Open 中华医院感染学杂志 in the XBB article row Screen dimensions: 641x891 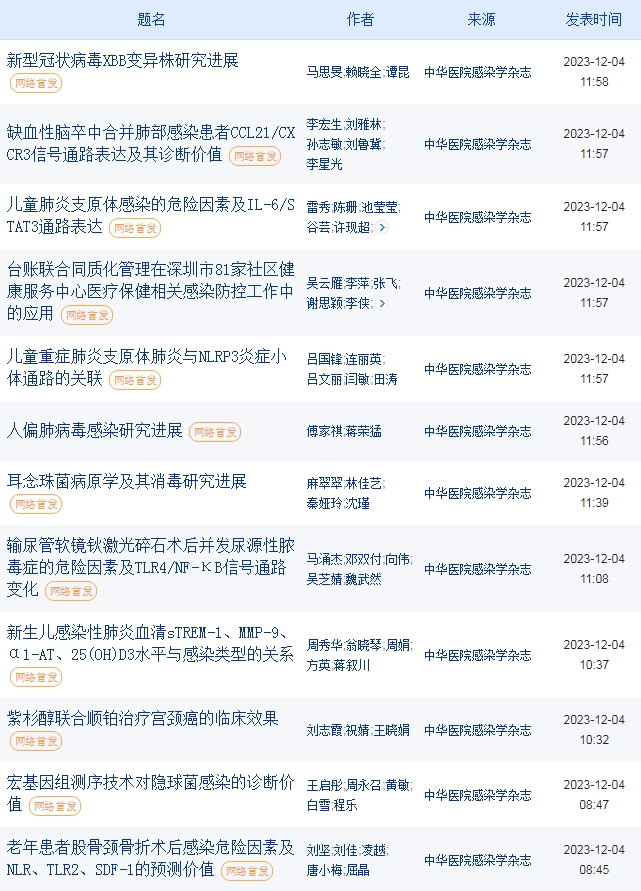[477, 72]
